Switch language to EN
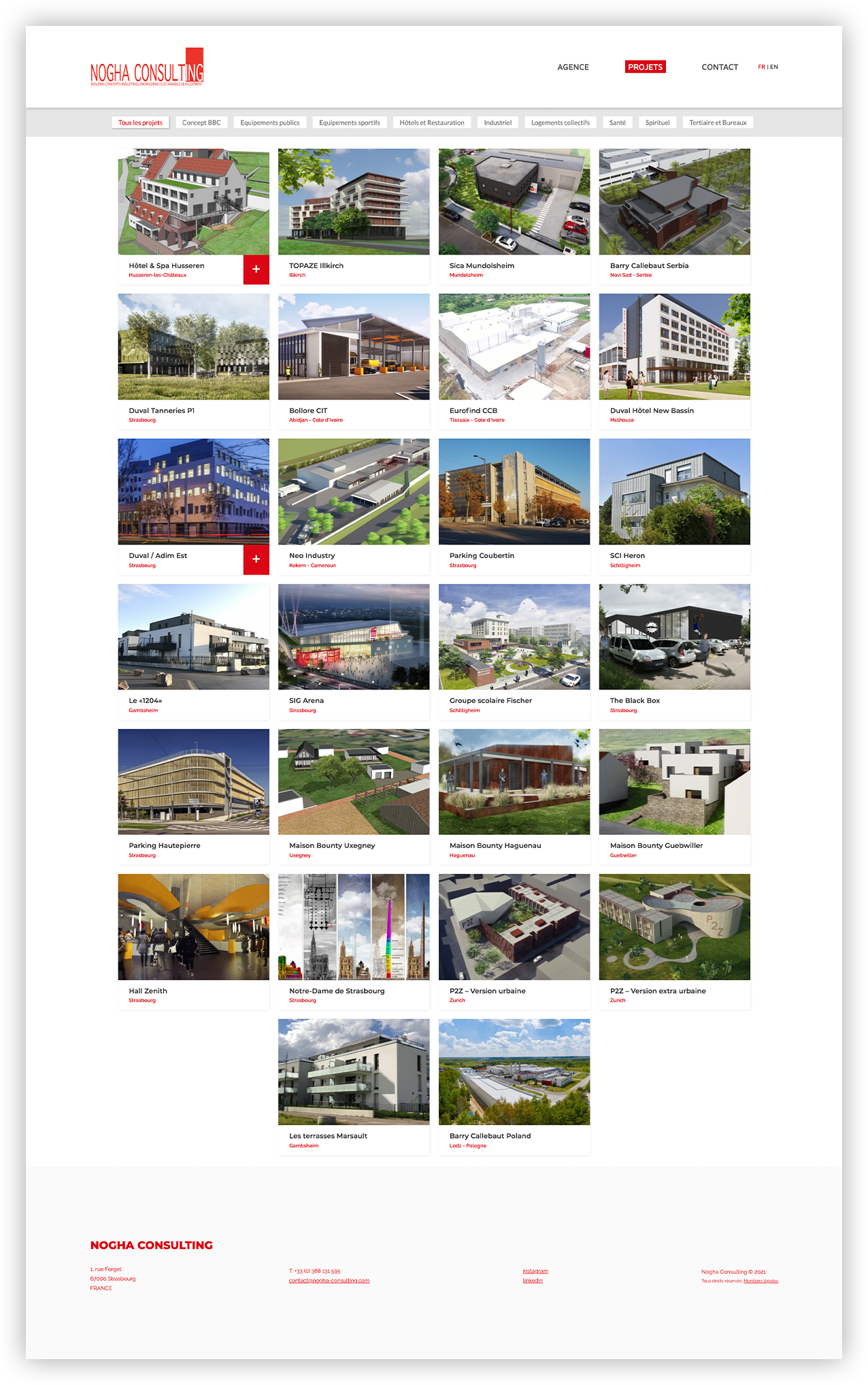 pyautogui.click(x=774, y=67)
